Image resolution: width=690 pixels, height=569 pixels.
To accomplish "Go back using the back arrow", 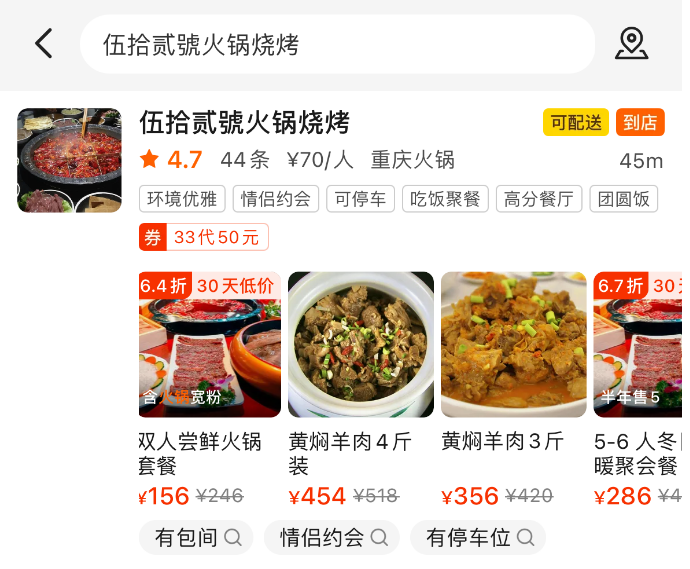I will (x=44, y=44).
